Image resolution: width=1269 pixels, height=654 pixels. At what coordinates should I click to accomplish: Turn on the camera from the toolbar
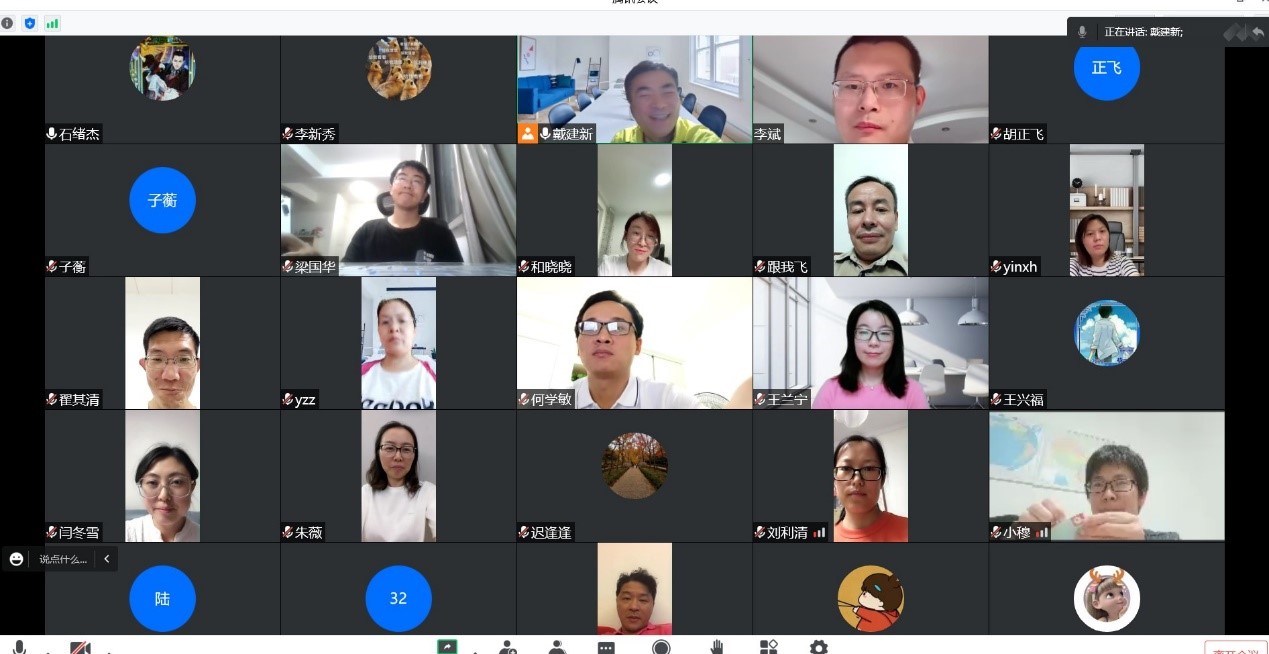coord(81,648)
